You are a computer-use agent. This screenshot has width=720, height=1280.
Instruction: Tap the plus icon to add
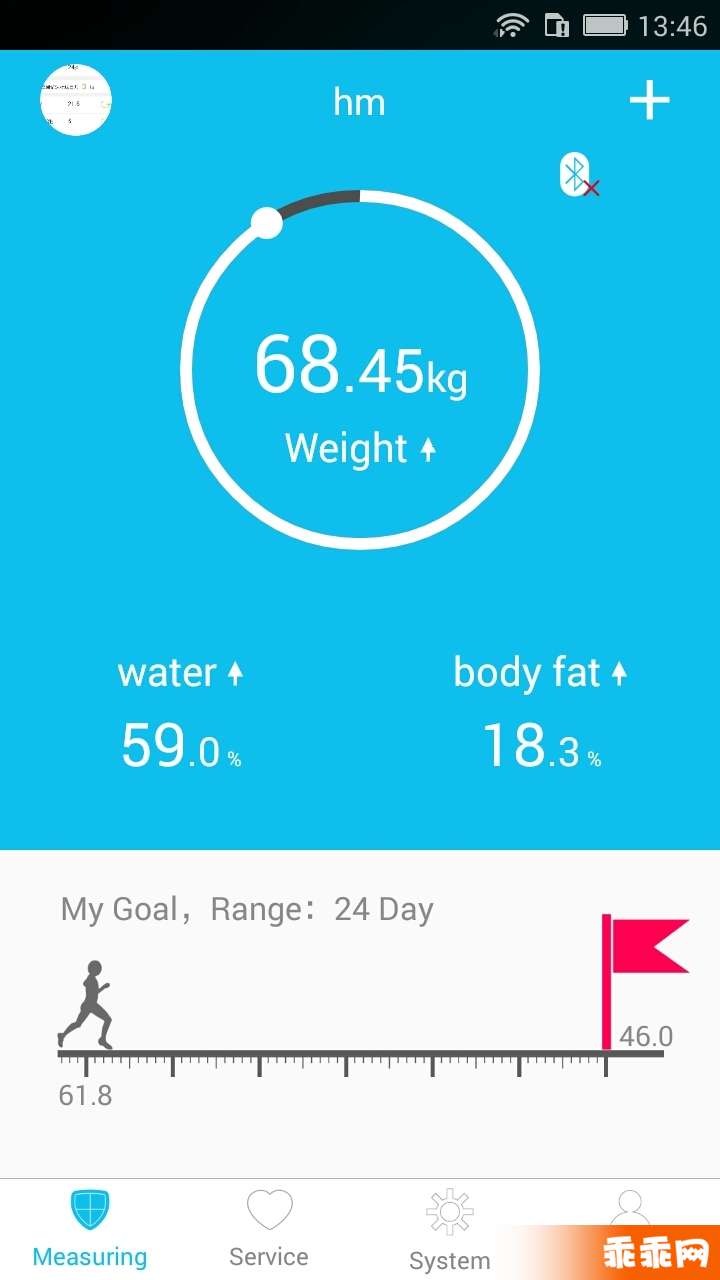pos(649,100)
